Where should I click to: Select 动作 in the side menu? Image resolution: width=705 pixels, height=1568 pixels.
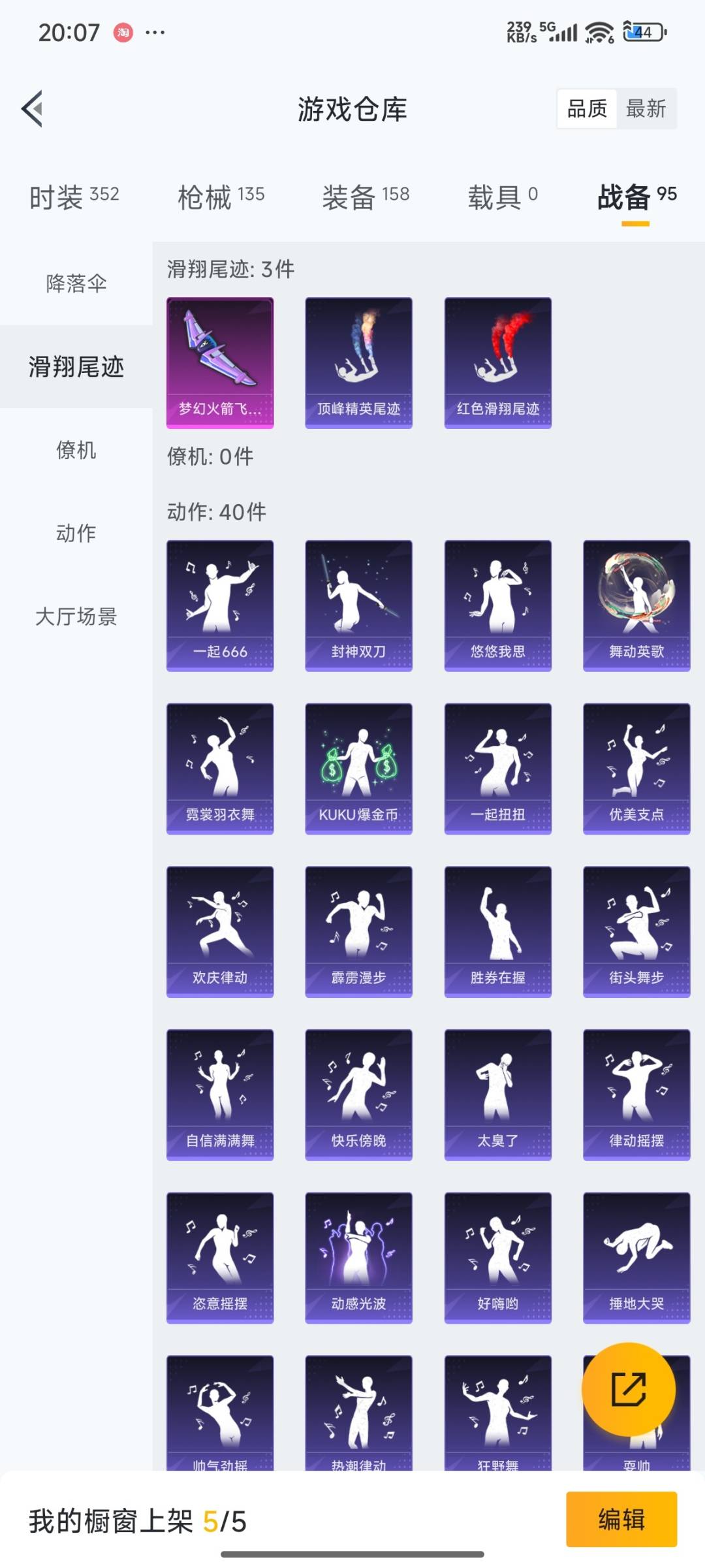[x=76, y=533]
